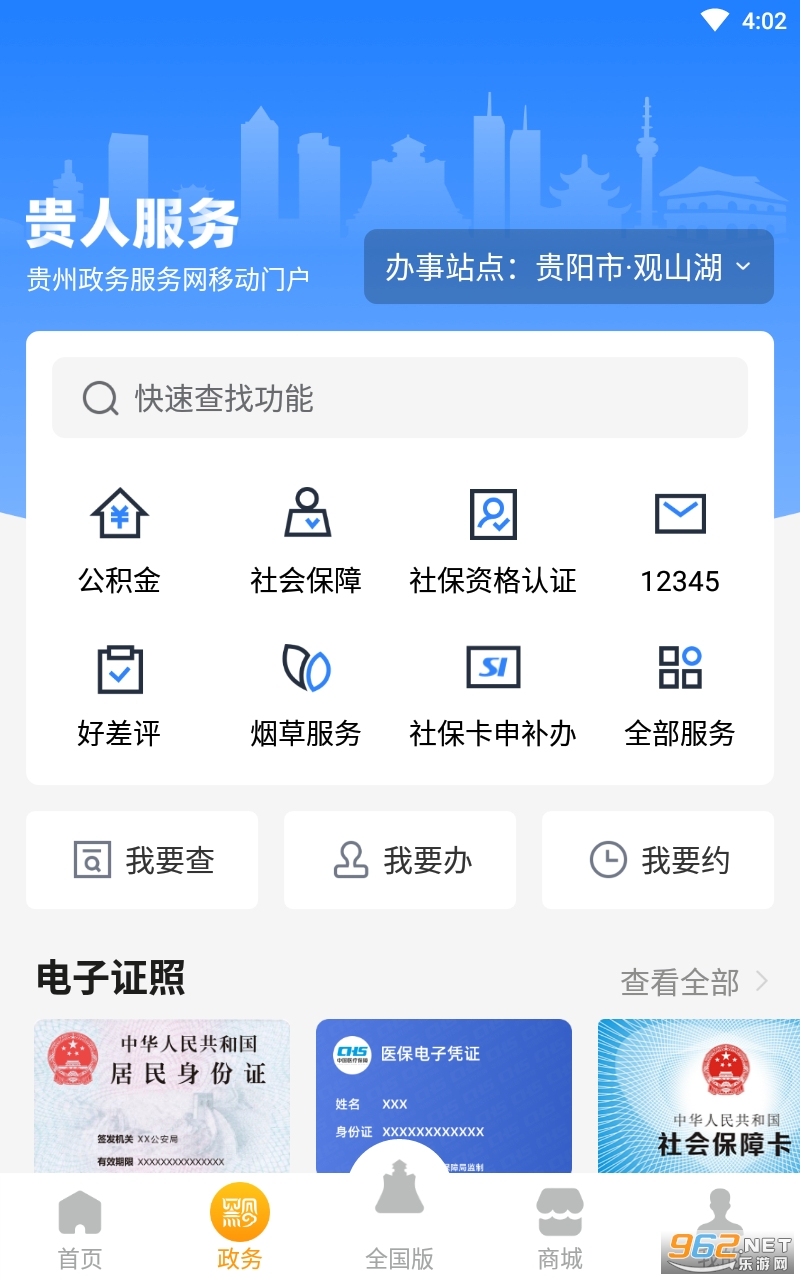Viewport: 800px width, 1280px height.
Task: Select 社保资格认证
Action: 493,540
